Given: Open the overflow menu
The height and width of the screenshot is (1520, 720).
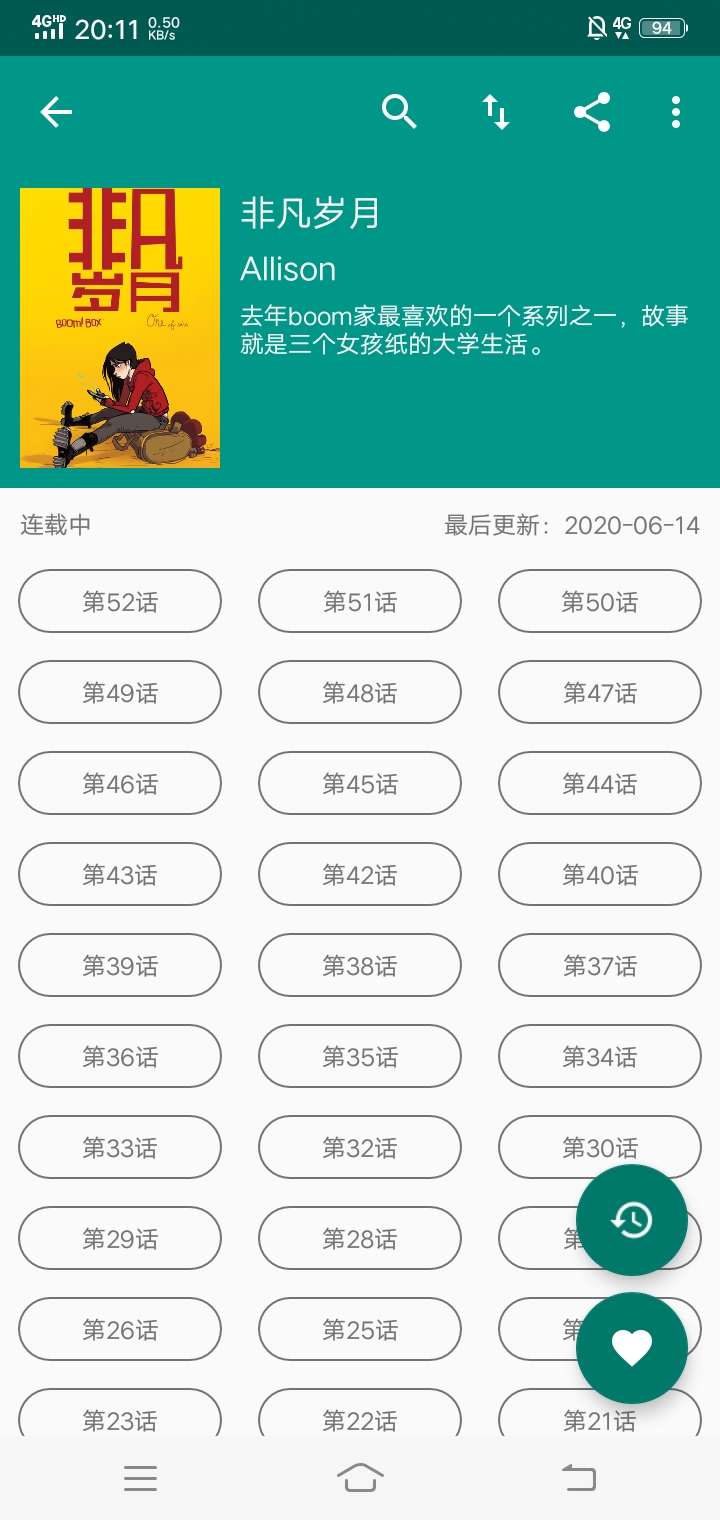Looking at the screenshot, I should (x=676, y=112).
